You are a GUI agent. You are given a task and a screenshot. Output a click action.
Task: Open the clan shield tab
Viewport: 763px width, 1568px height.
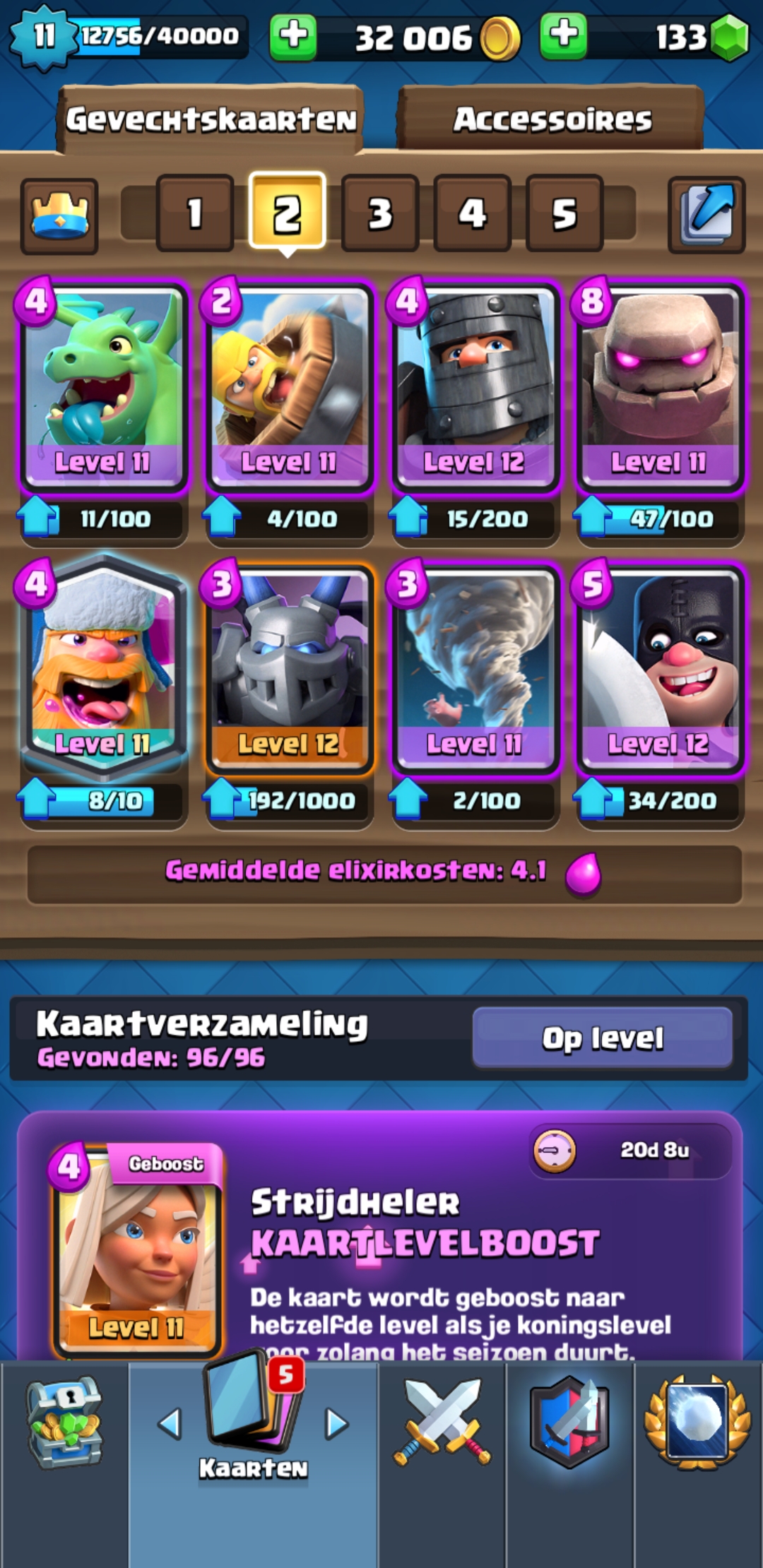(x=569, y=1423)
